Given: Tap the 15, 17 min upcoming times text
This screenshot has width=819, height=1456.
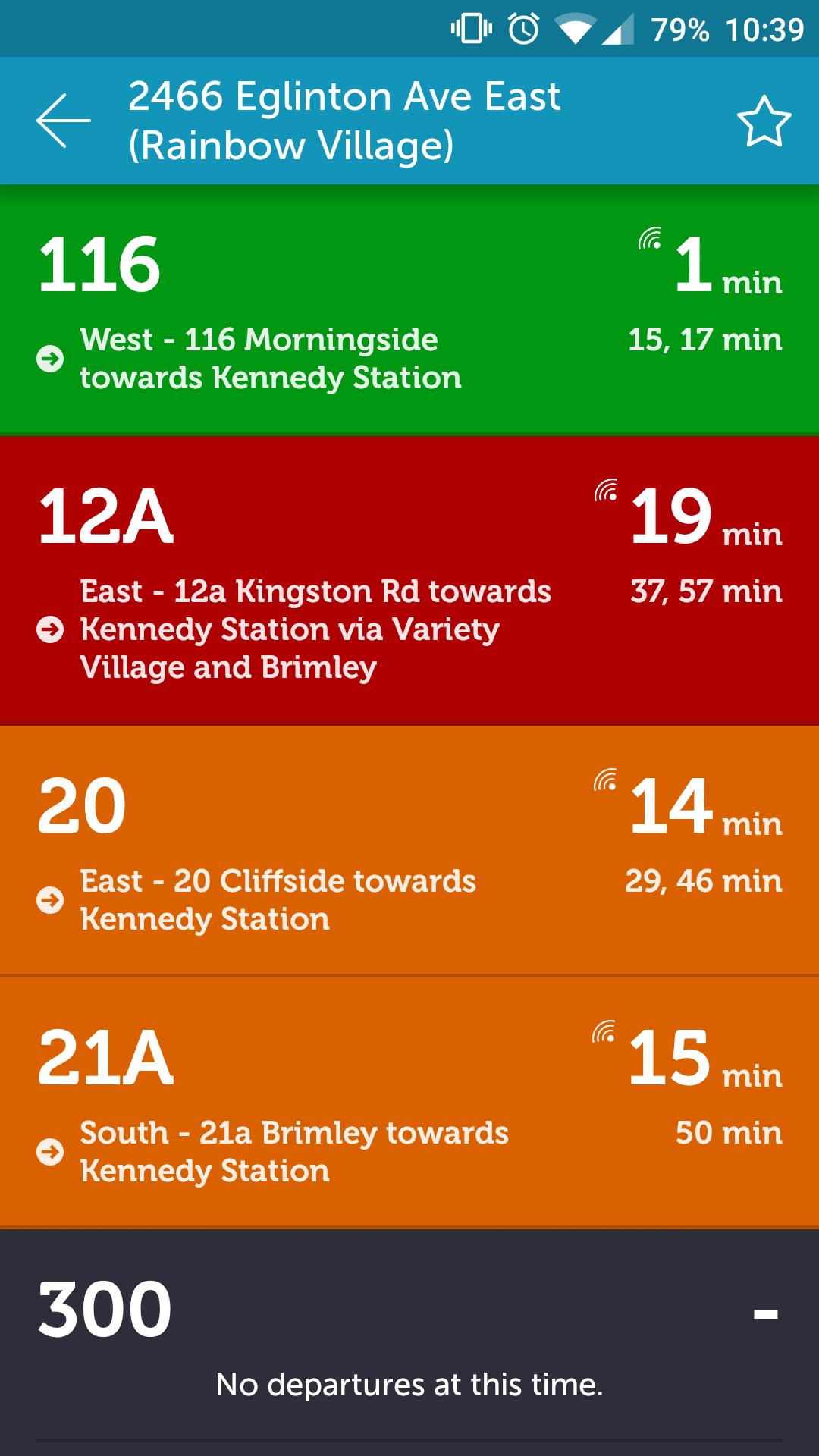Looking at the screenshot, I should pos(705,341).
